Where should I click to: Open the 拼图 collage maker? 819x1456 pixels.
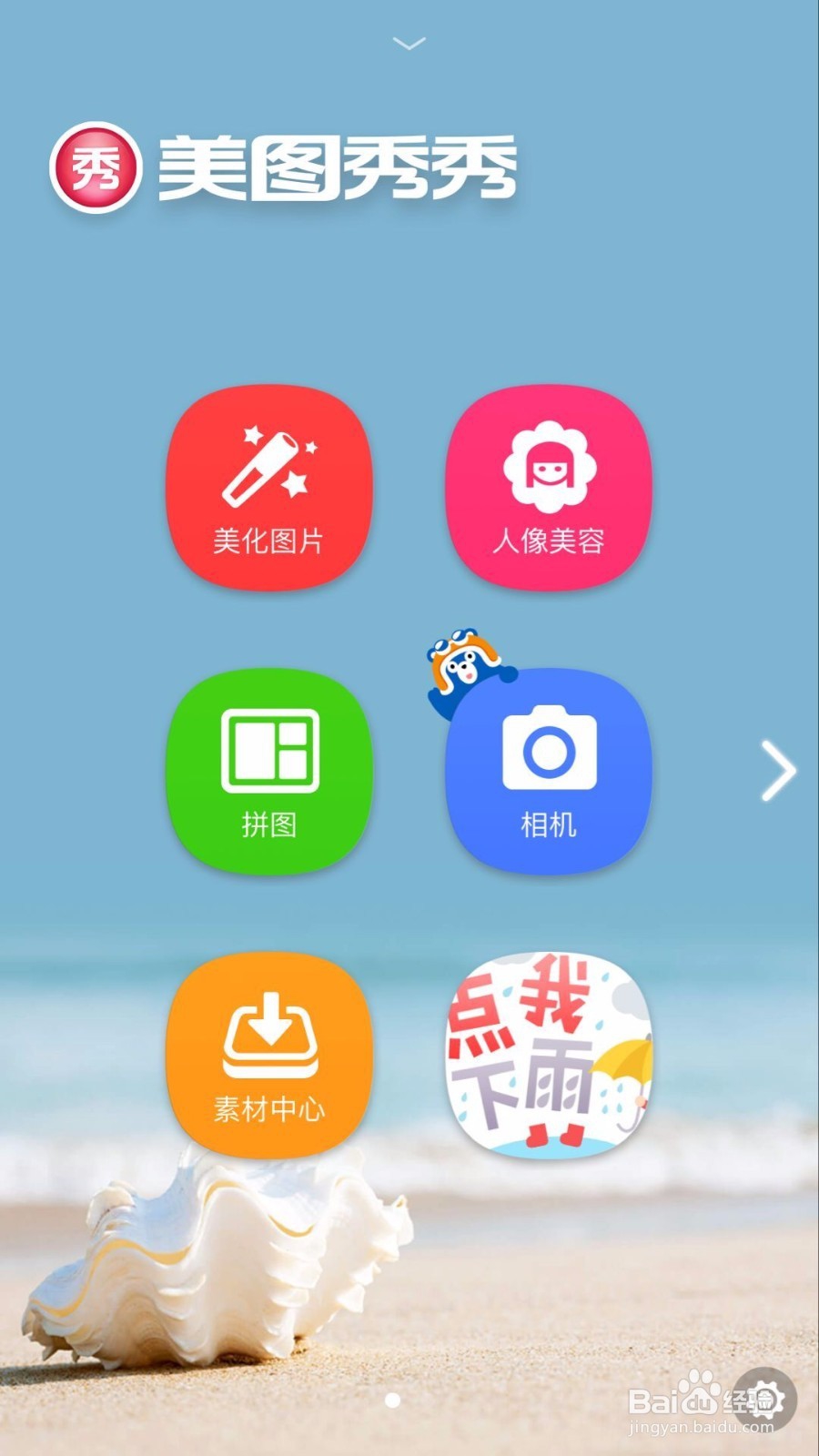tap(269, 773)
